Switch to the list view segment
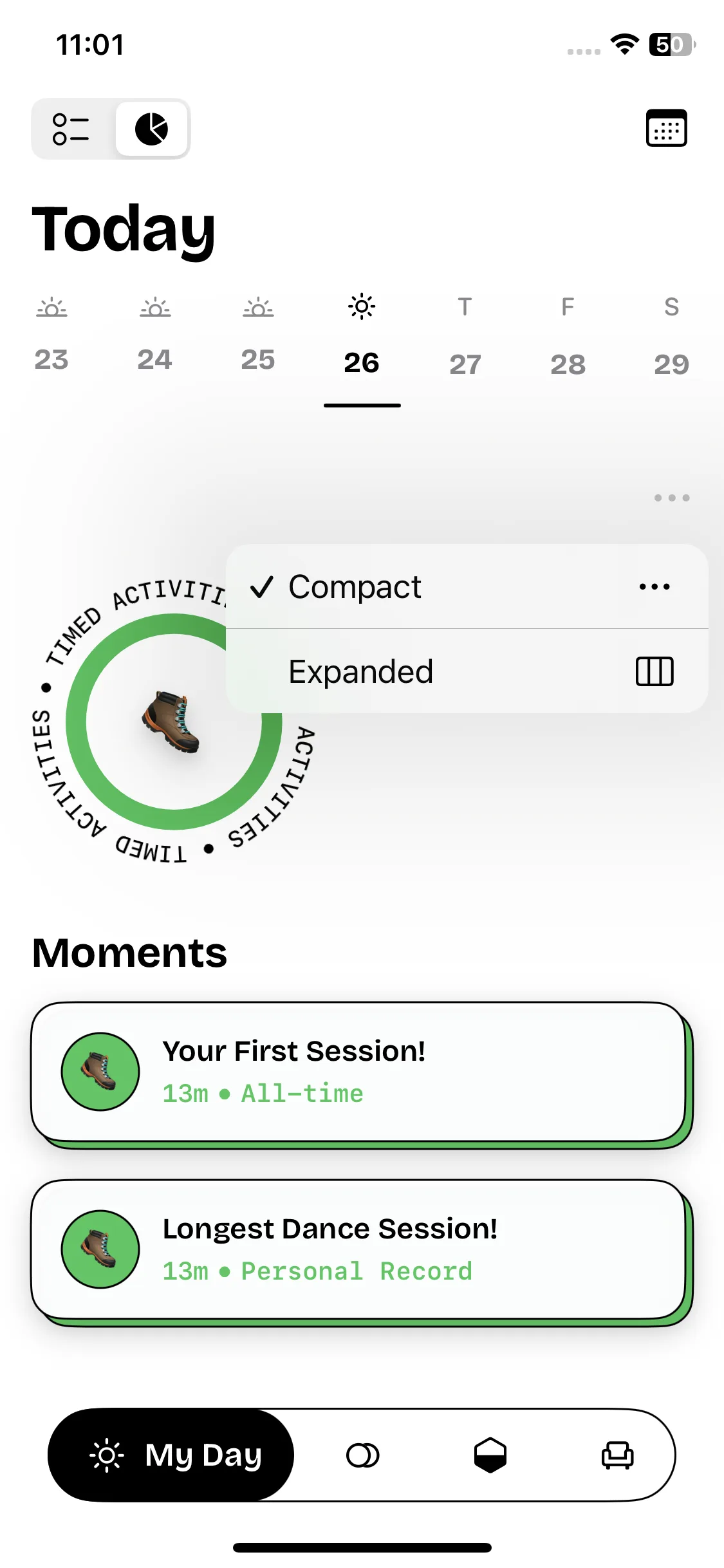 tap(71, 129)
